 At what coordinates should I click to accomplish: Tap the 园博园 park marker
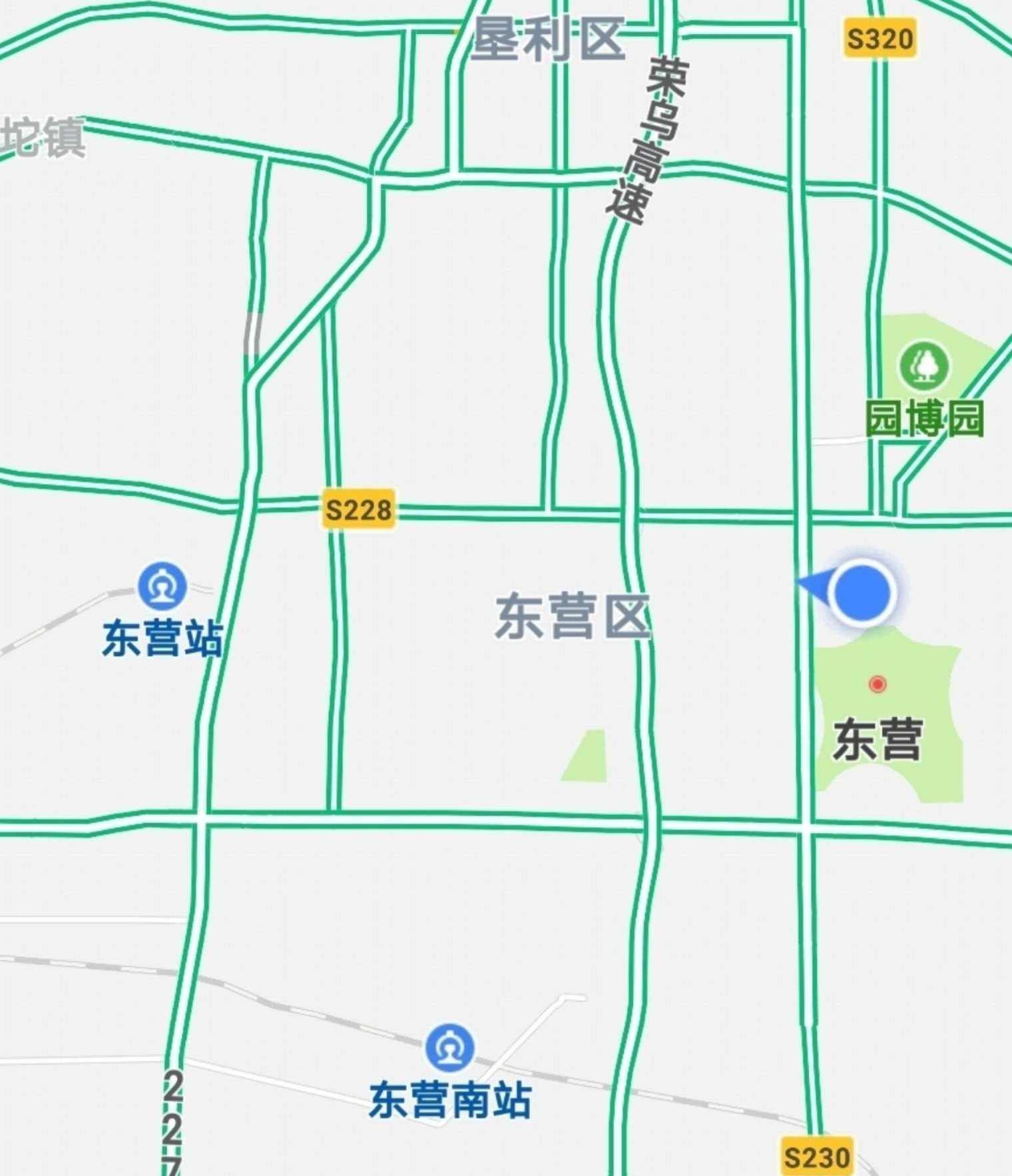coord(924,365)
